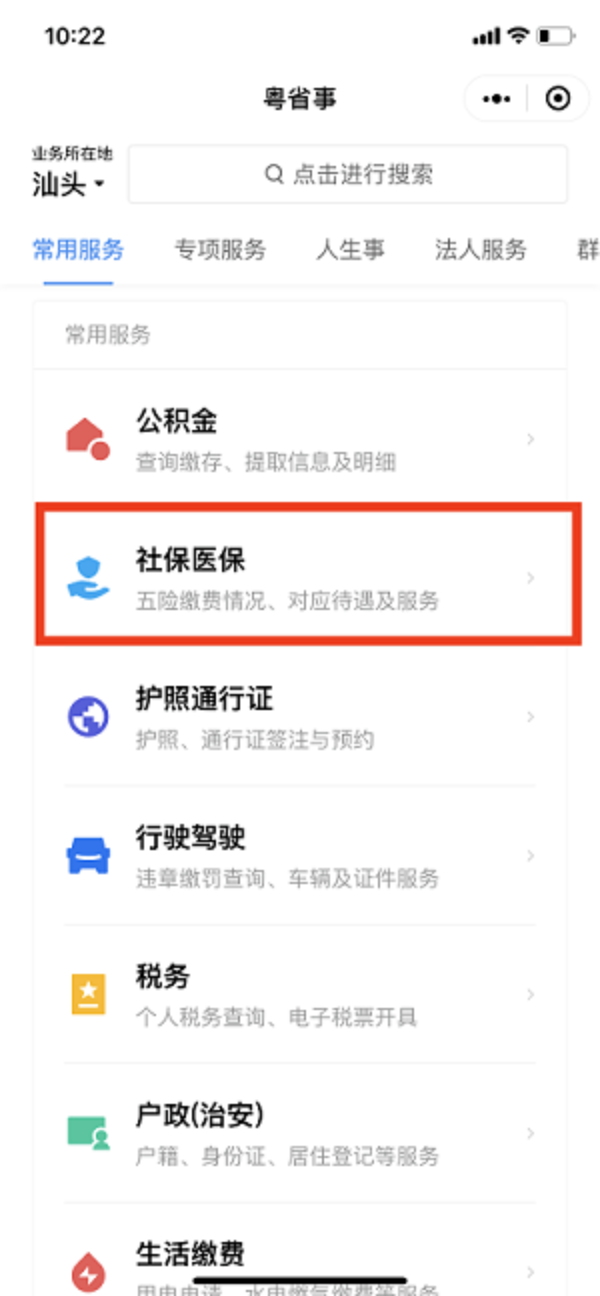Open the mini program more options menu
This screenshot has width=600, height=1296.
pyautogui.click(x=496, y=99)
